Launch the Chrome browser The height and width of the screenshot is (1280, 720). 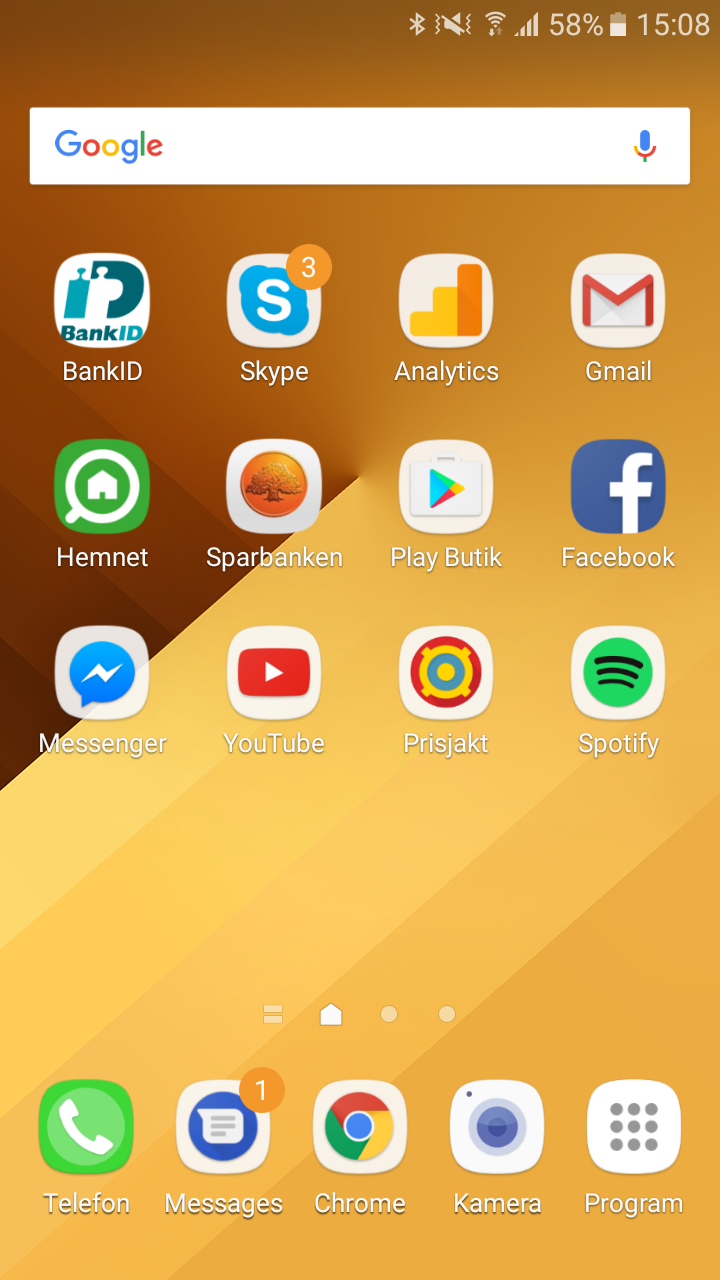pyautogui.click(x=360, y=1127)
